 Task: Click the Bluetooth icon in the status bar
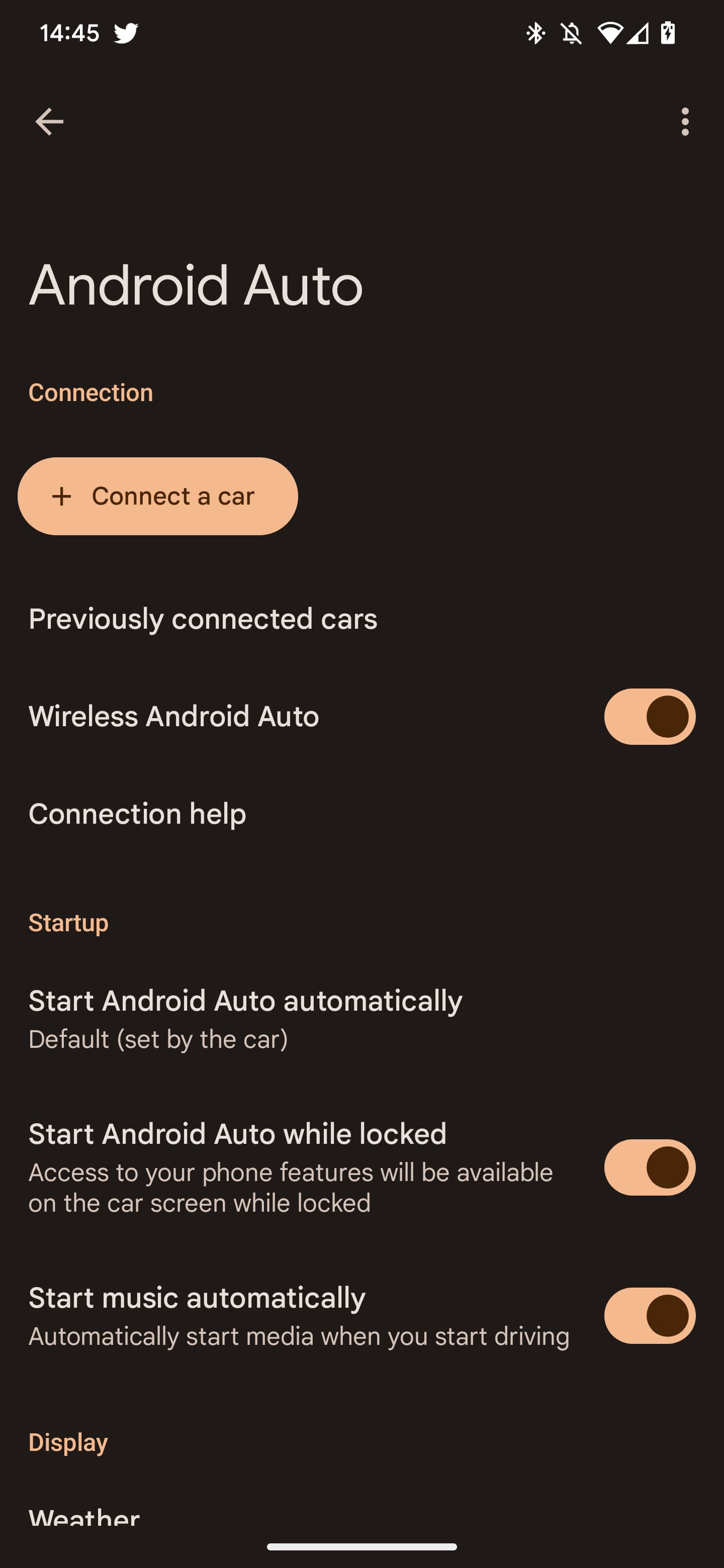(536, 34)
